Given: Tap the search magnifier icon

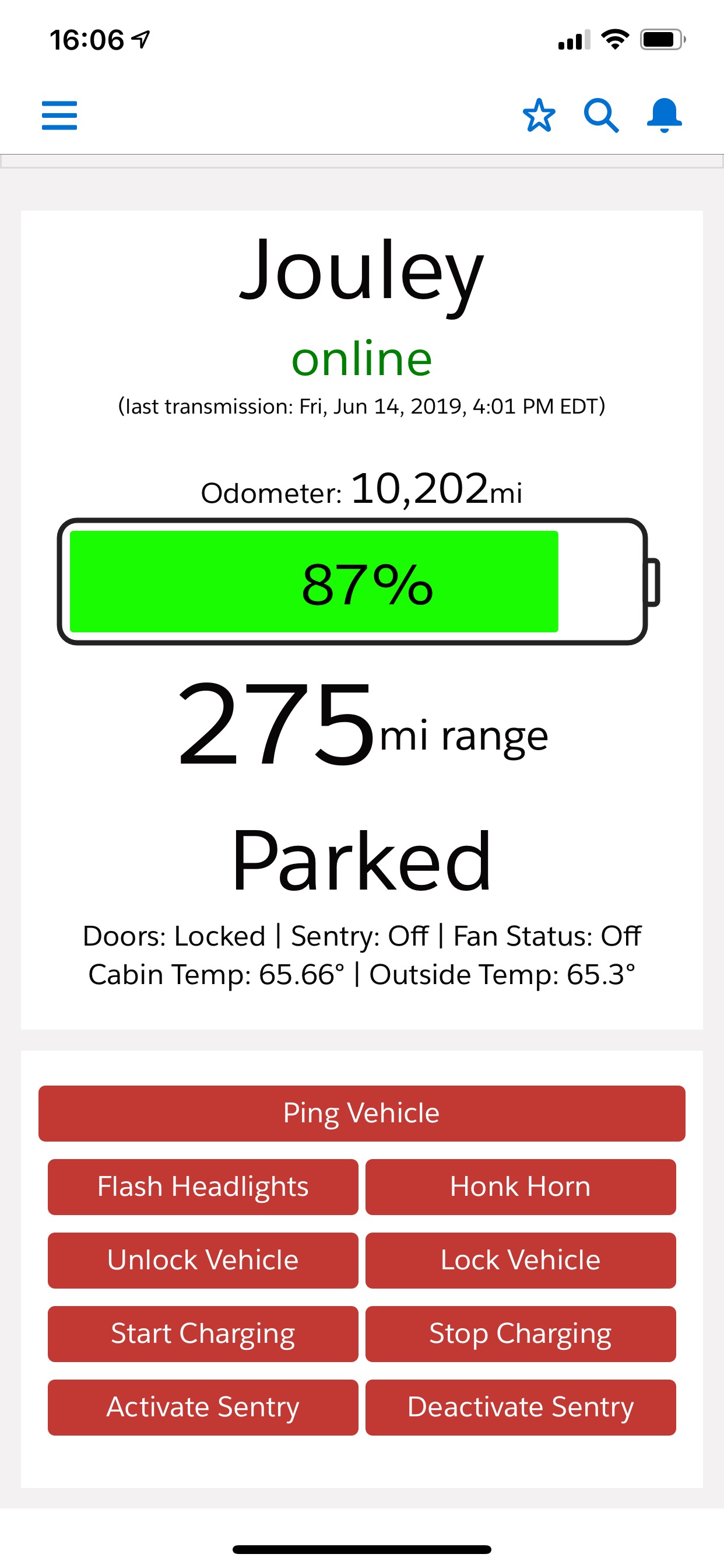Looking at the screenshot, I should point(601,116).
